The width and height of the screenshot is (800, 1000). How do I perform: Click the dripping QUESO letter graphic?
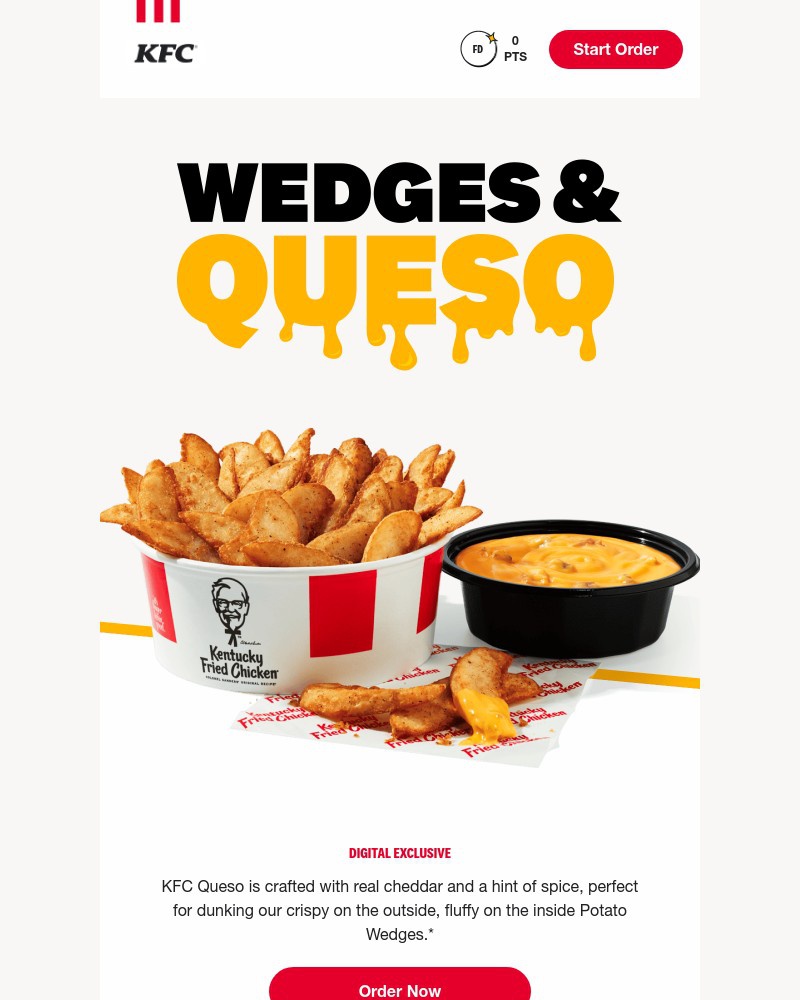395,290
